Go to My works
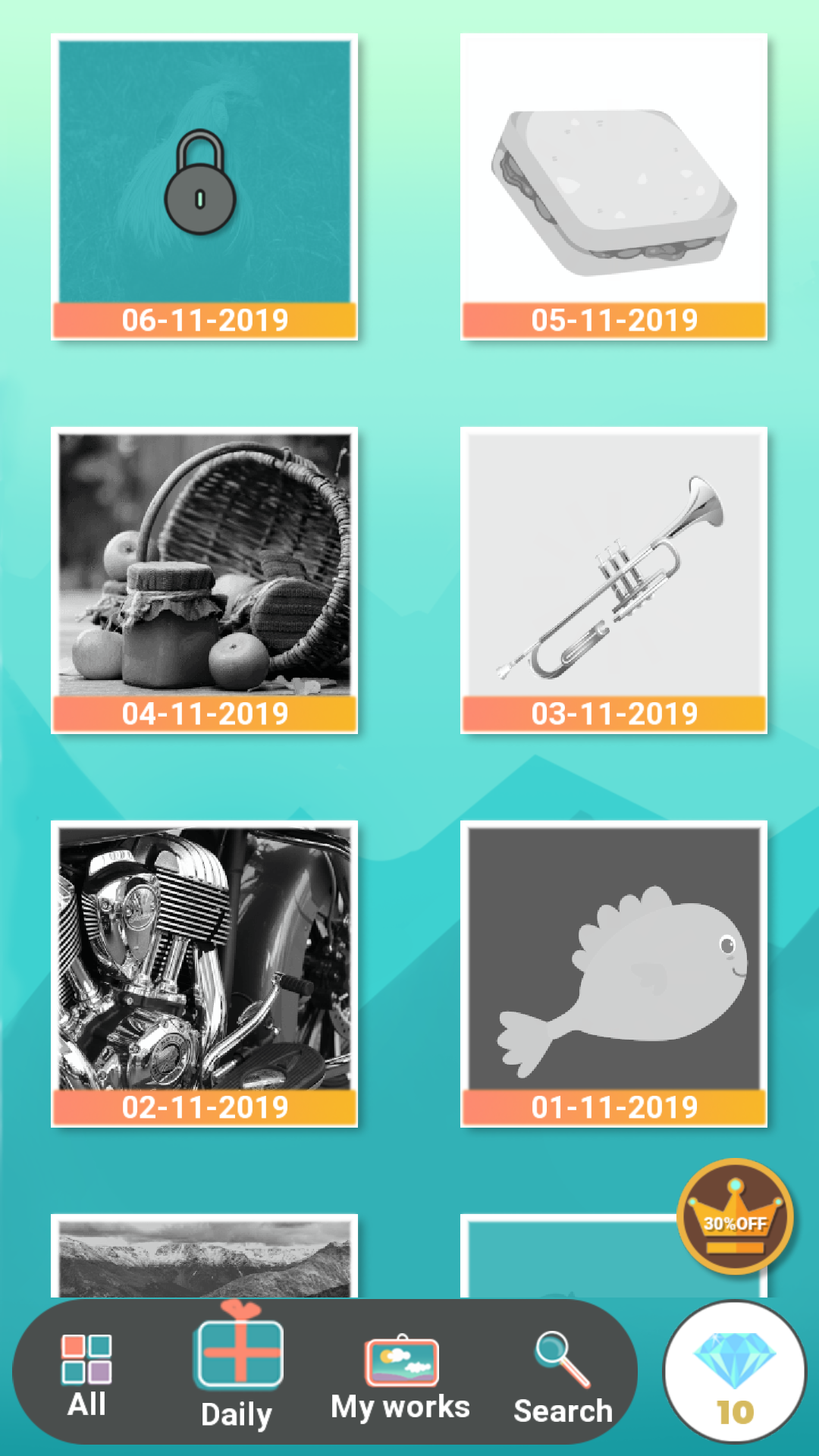 tap(400, 1378)
